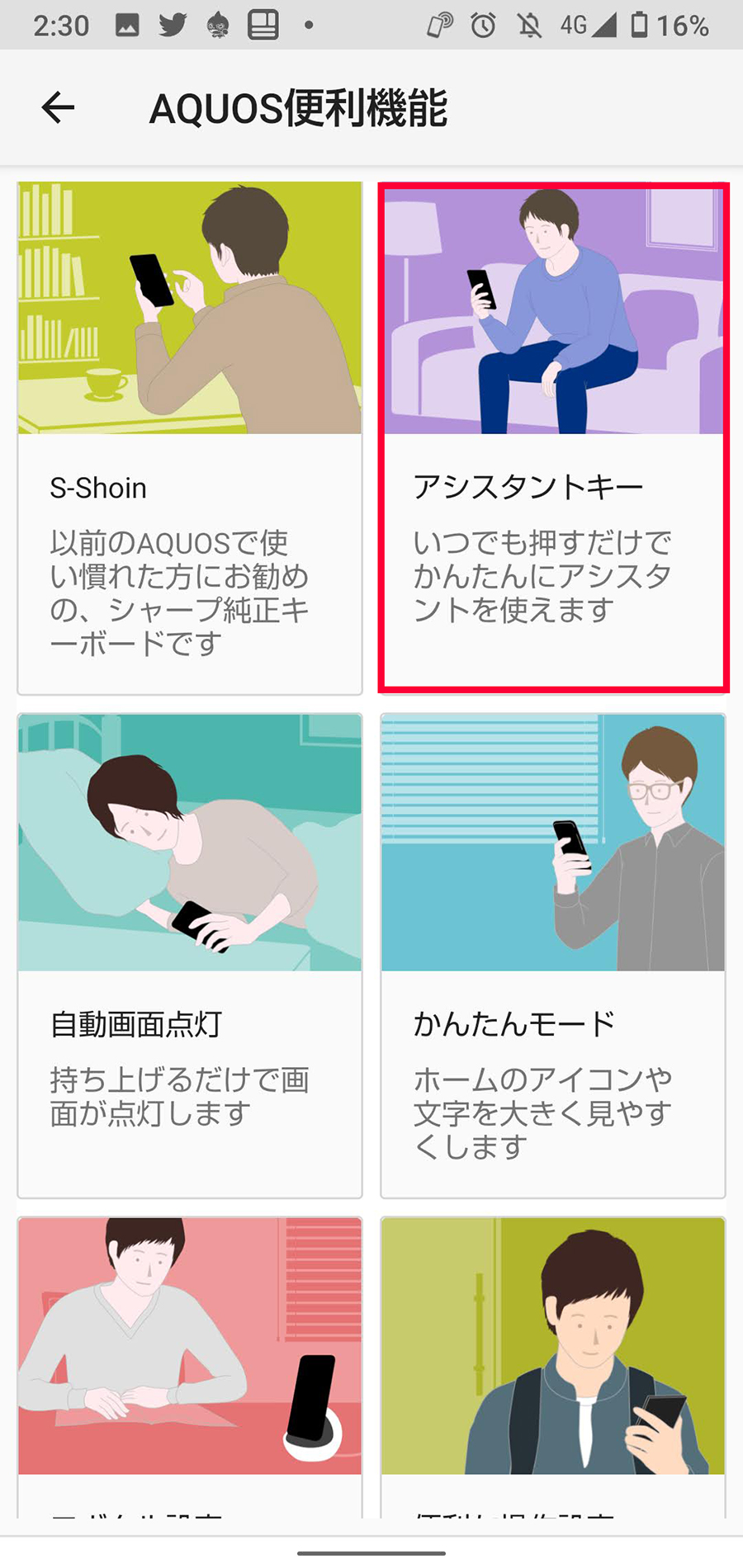Go back from AQUOS便利機能
Image resolution: width=743 pixels, height=1568 pixels.
coord(58,107)
